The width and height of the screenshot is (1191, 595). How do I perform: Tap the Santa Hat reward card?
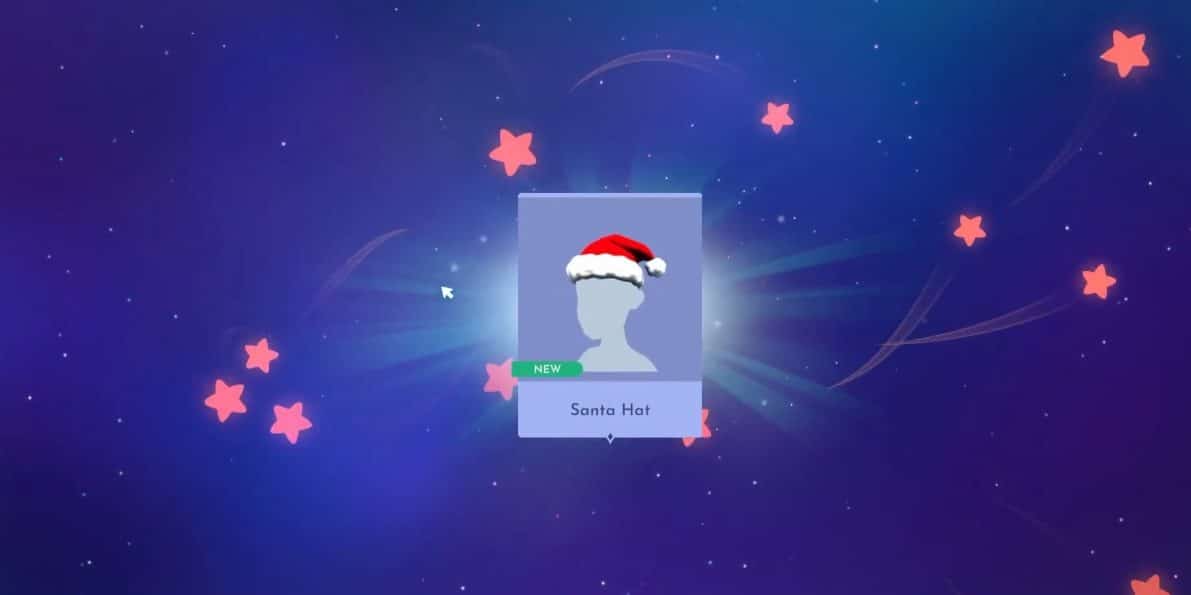click(609, 315)
